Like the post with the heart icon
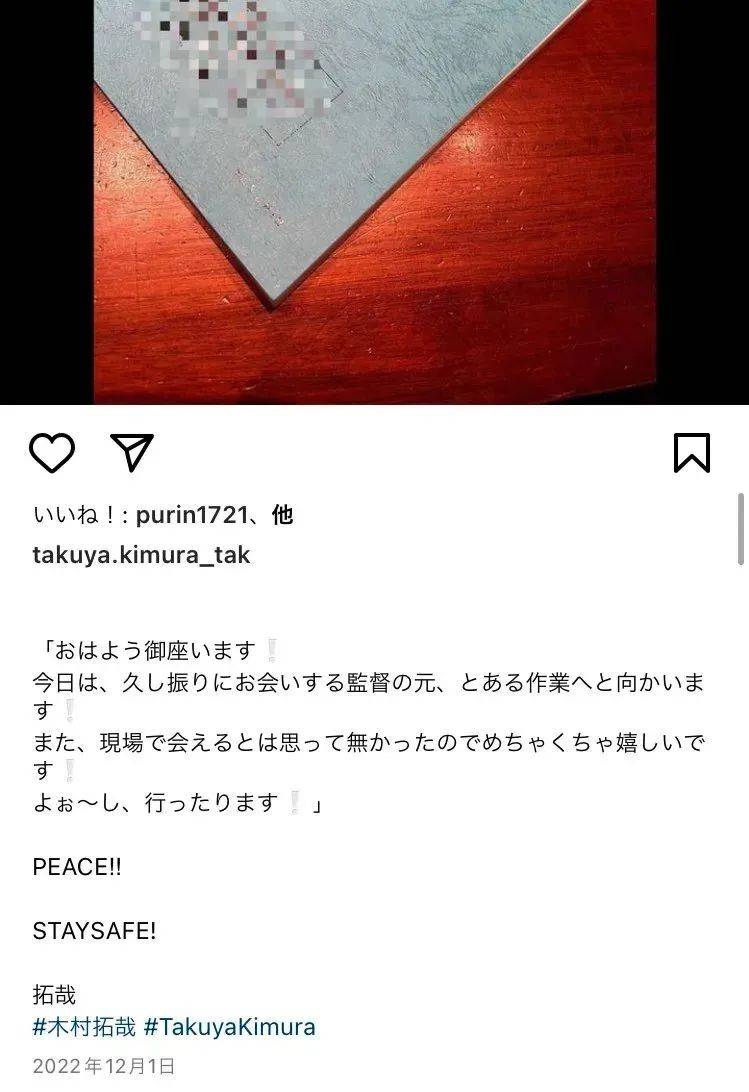749x1092 pixels. pyautogui.click(x=52, y=453)
